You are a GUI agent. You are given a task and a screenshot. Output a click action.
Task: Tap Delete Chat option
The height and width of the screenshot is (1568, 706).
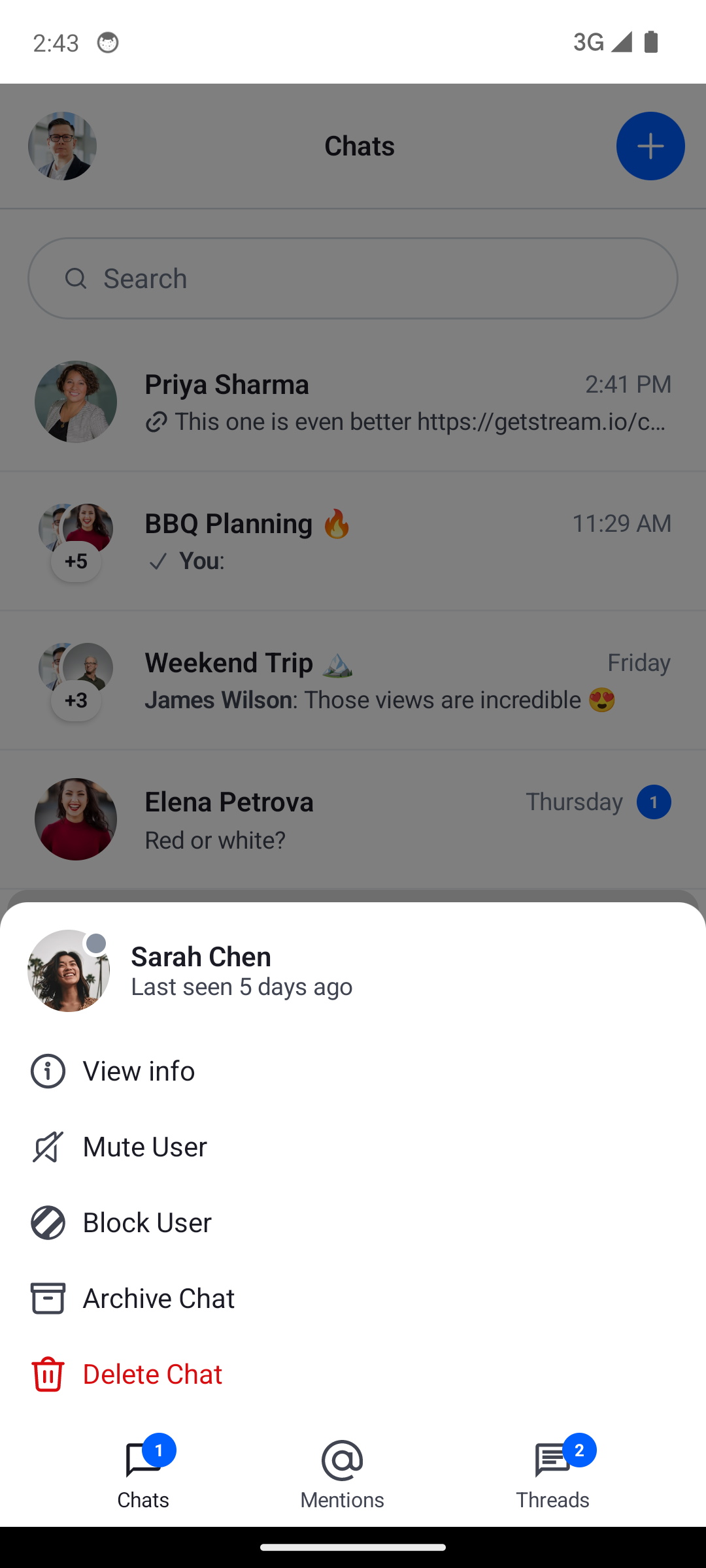[x=152, y=1374]
